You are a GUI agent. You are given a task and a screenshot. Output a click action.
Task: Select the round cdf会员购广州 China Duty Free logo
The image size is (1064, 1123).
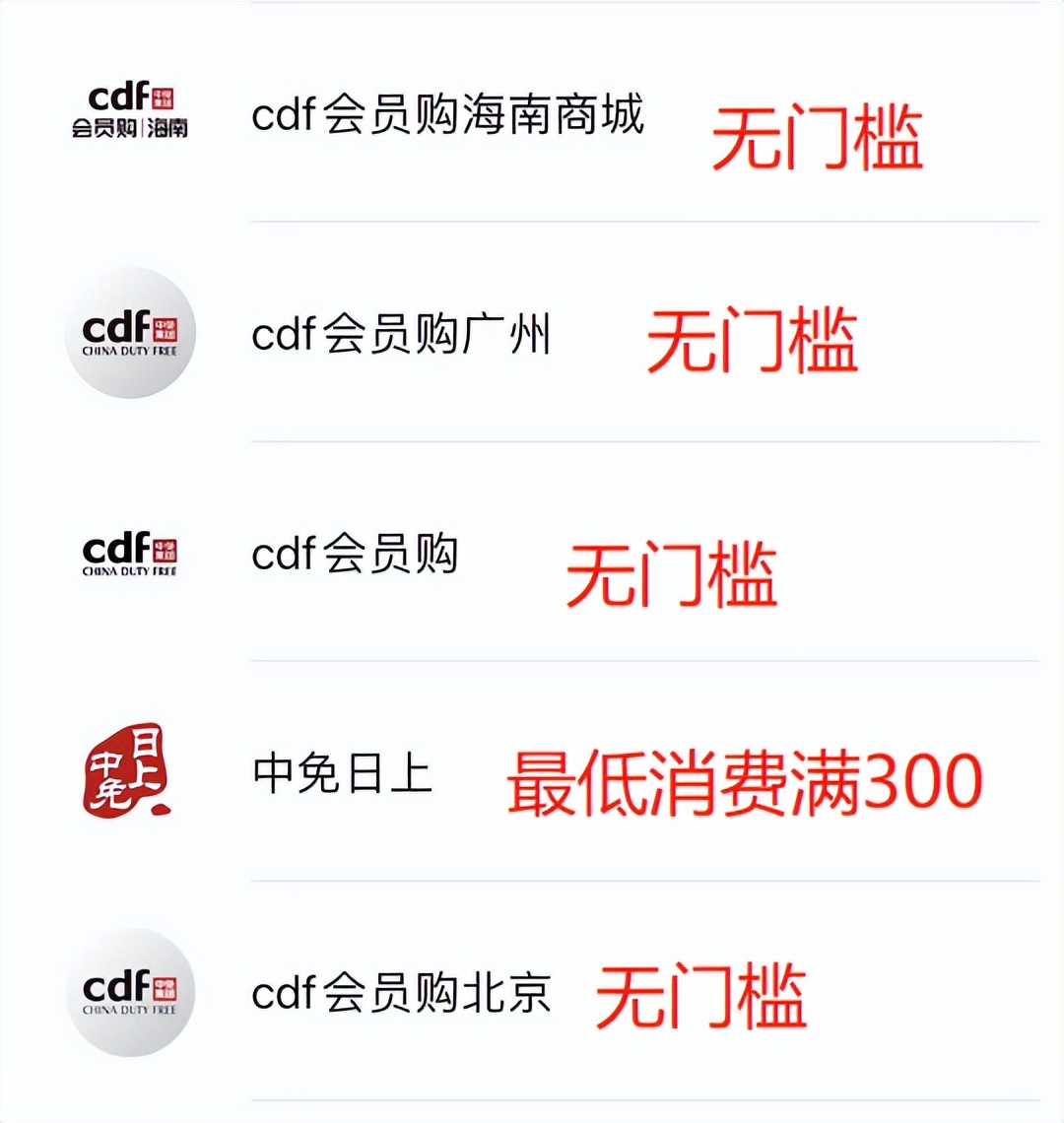coord(131,335)
